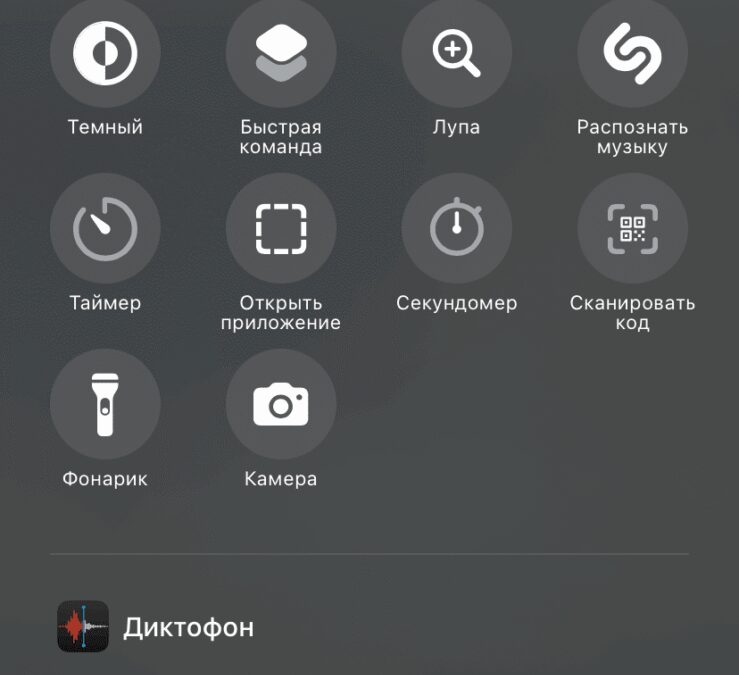Add the Сканировать код QR control
This screenshot has height=675, width=739.
(632, 228)
